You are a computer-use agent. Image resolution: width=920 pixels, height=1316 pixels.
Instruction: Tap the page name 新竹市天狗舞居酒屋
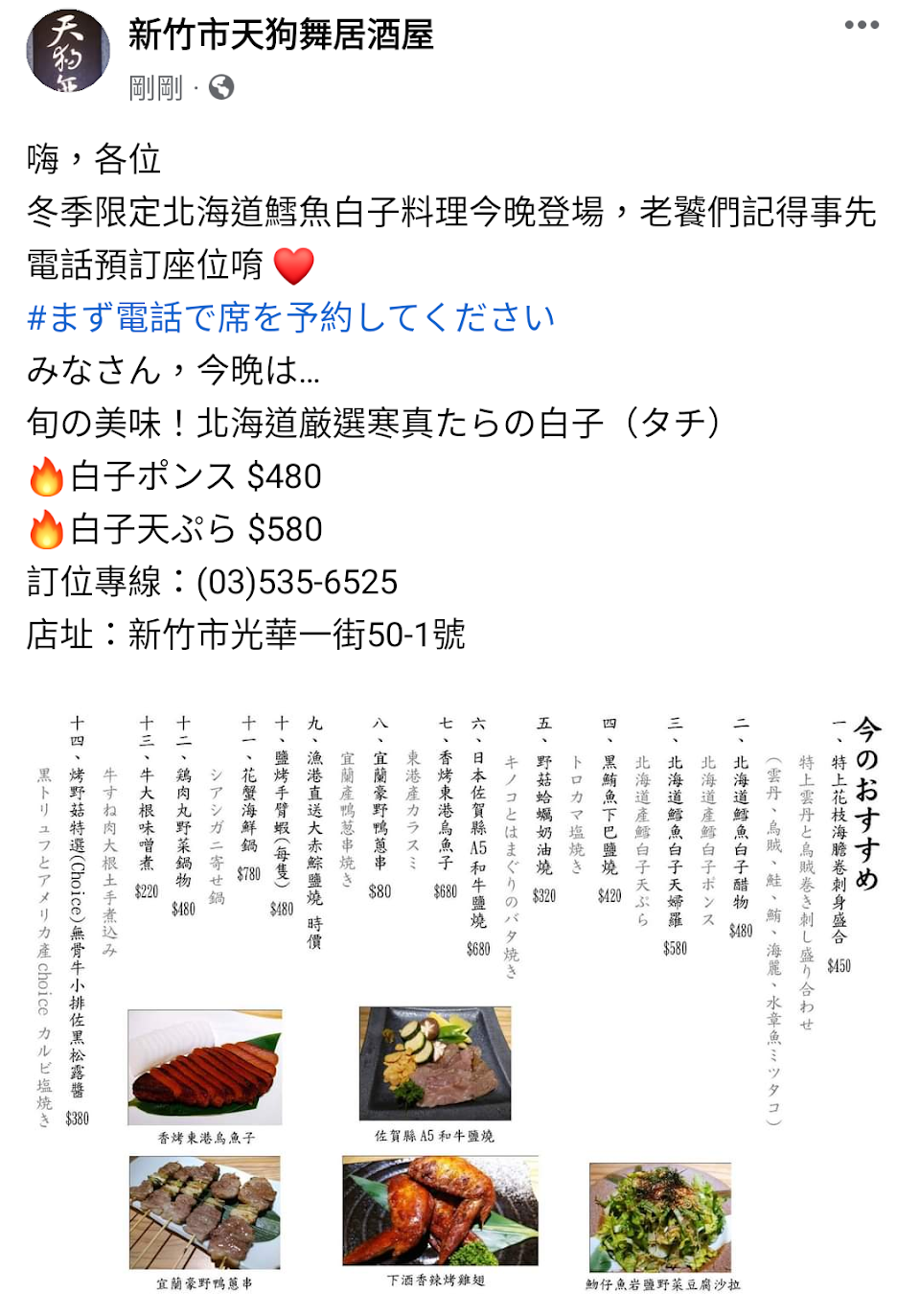click(281, 35)
